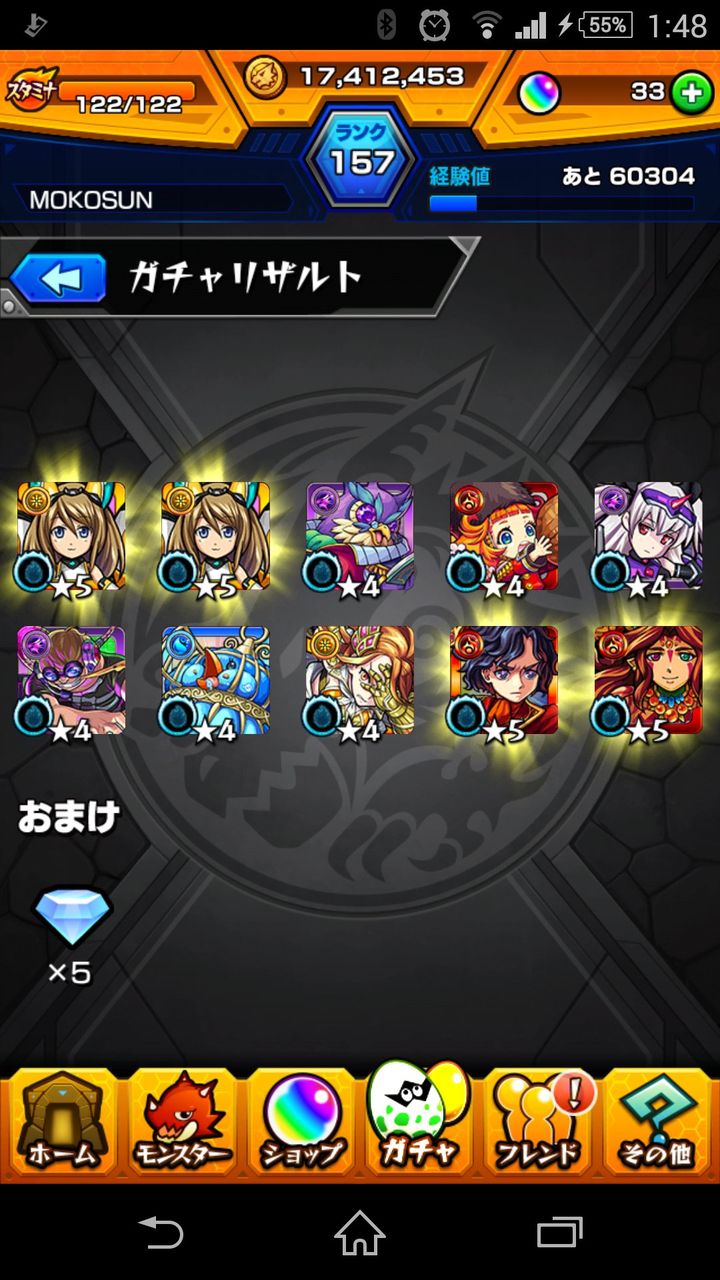Select the 4-star purple owl monster

(x=358, y=537)
